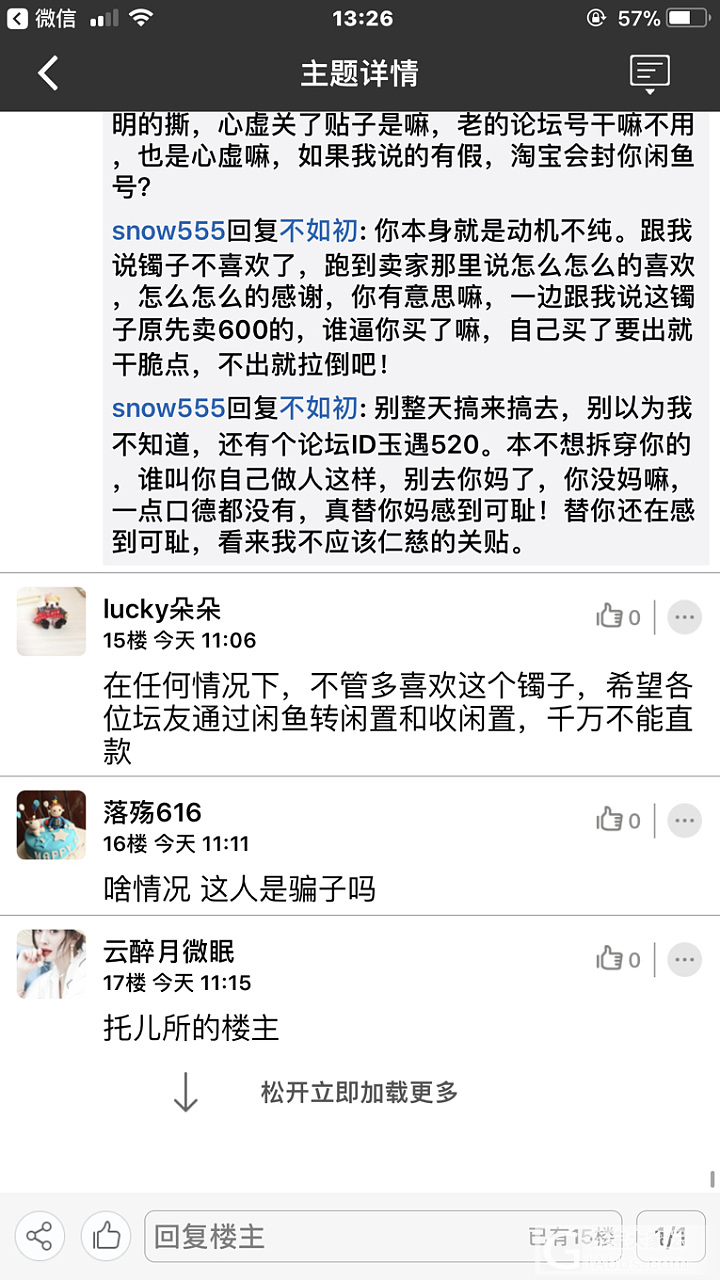720x1280 pixels.
Task: Open more options for 云醉月微眠's reply
Action: click(x=685, y=960)
